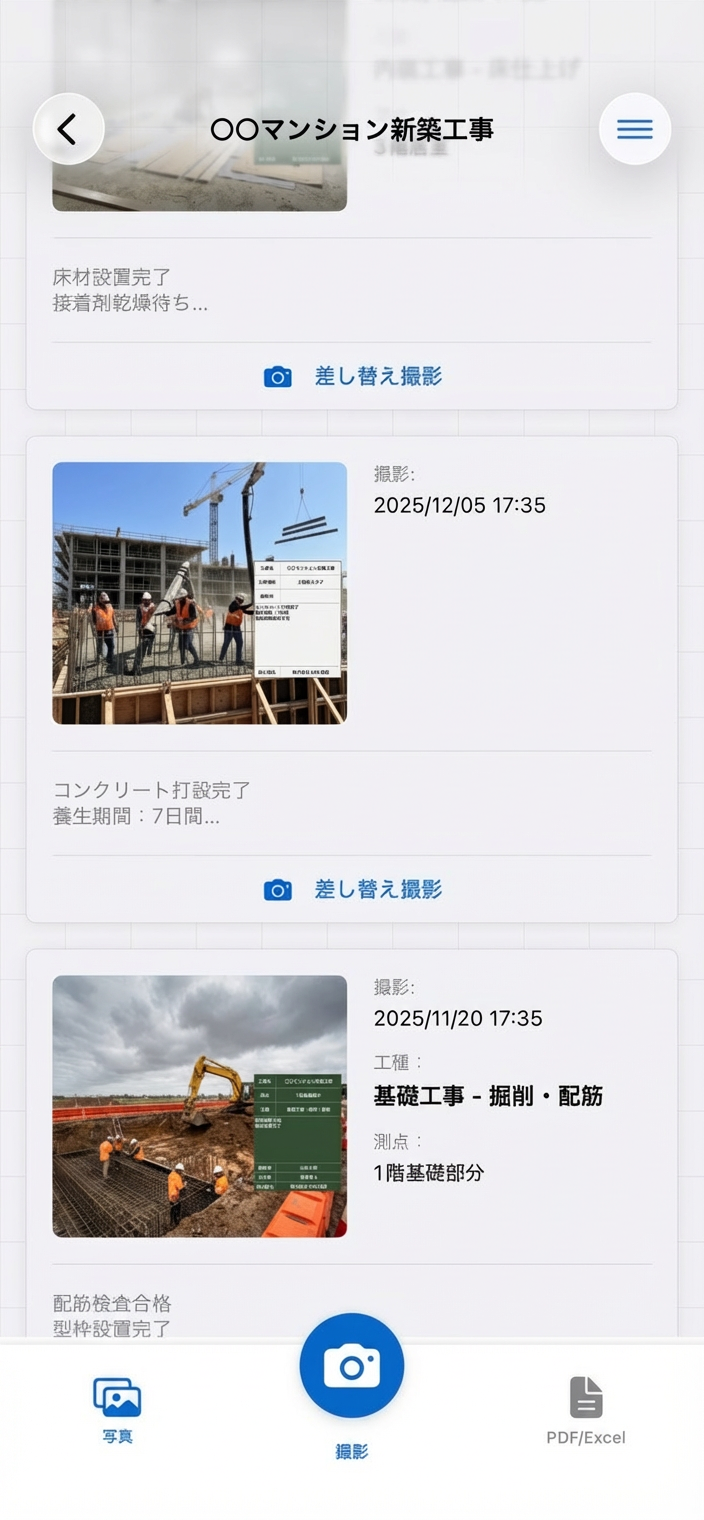704x1520 pixels.
Task: Open the photo taken 2025/12/05 17:35
Action: (200, 593)
